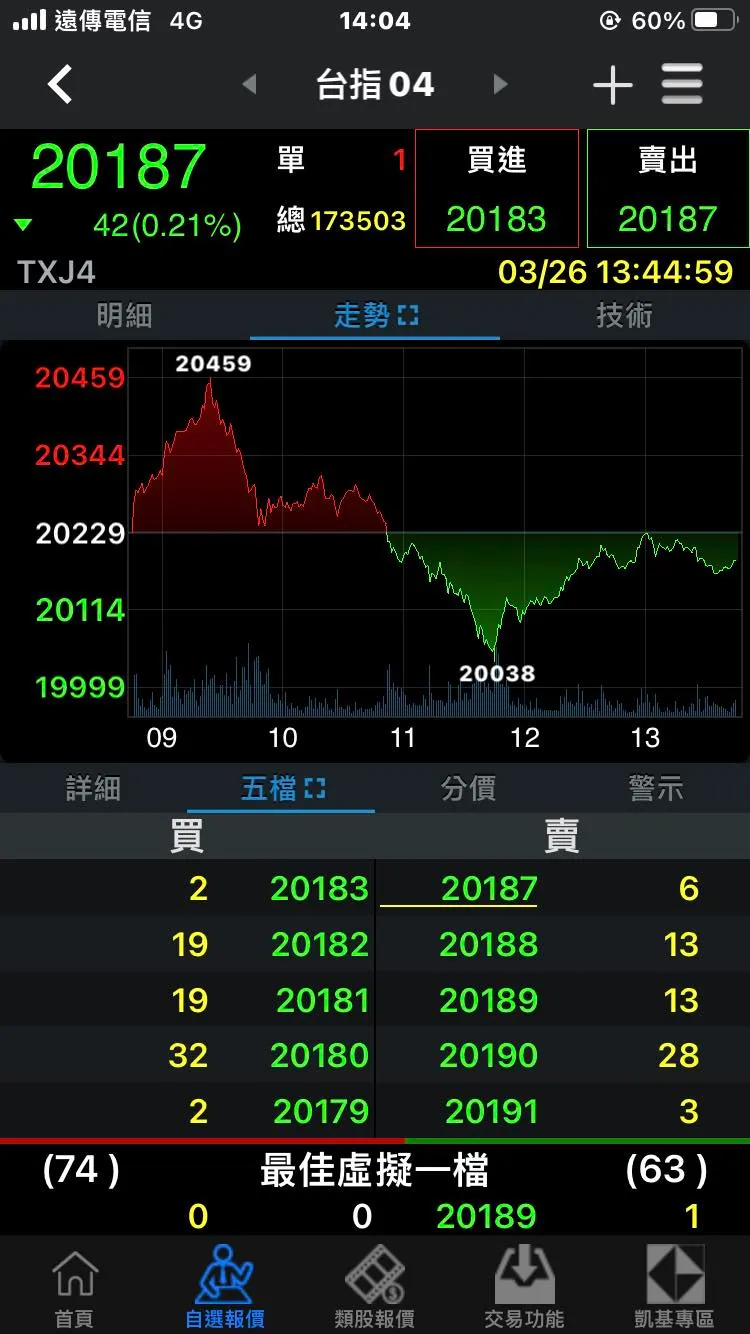
Task: Tap the 買進 buy button
Action: click(496, 188)
